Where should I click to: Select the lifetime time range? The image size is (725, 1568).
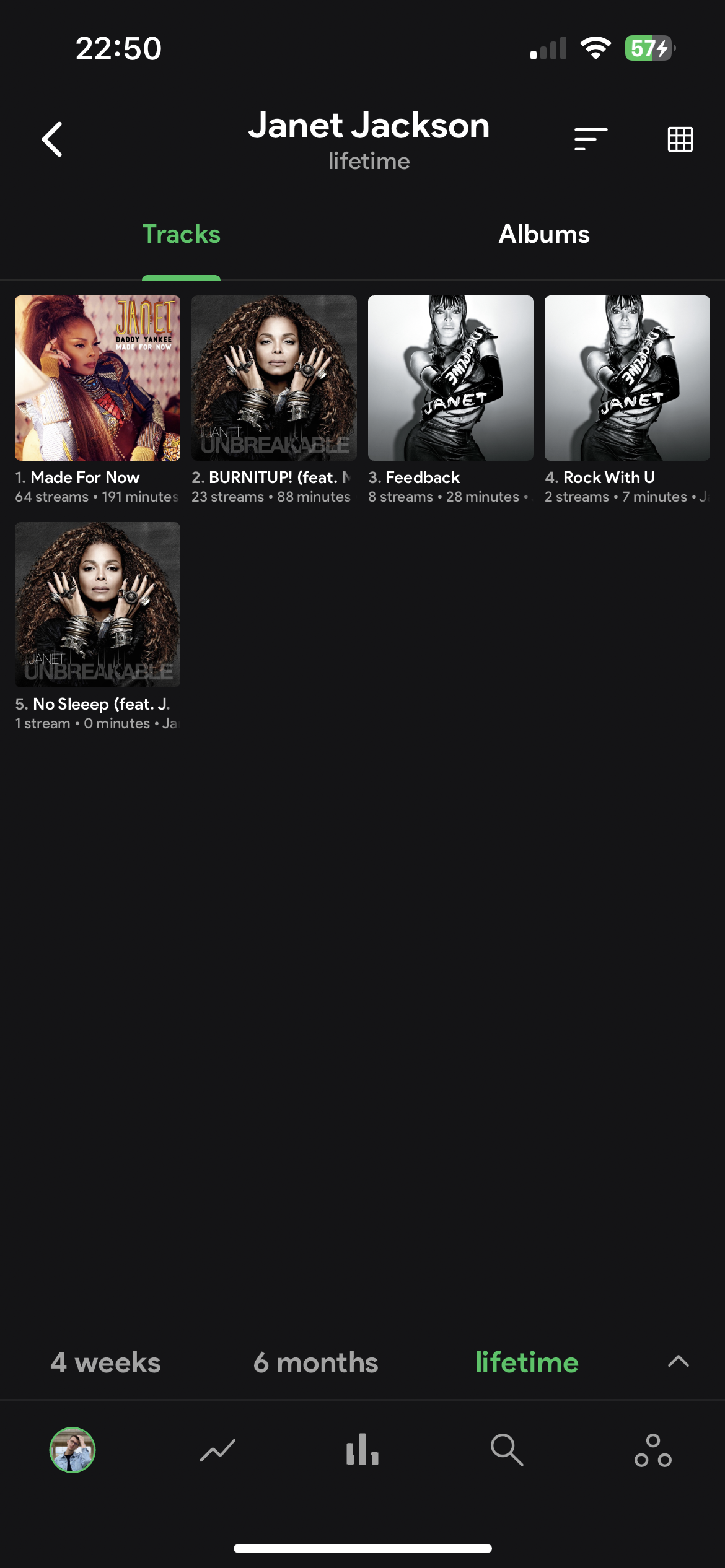click(x=527, y=1363)
